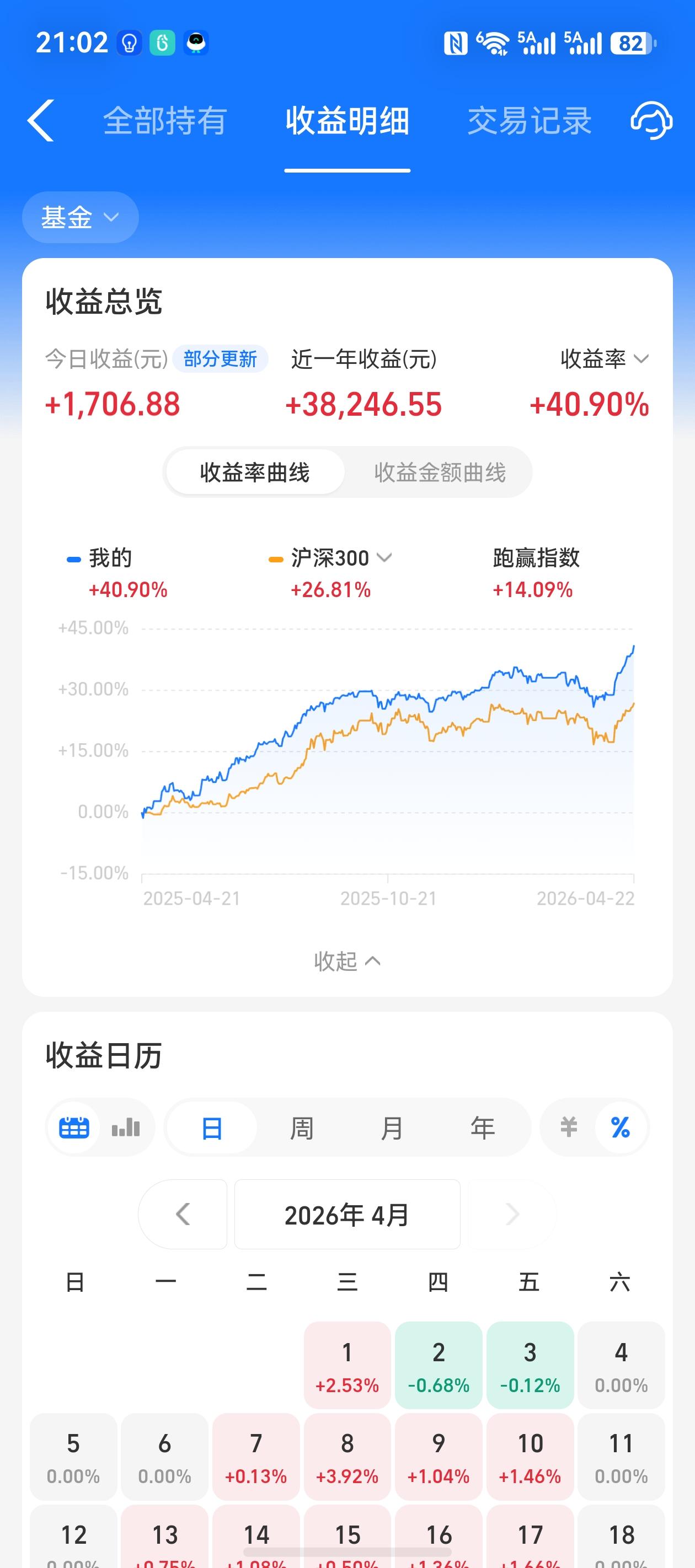The image size is (695, 1568).
Task: Open the 收益率 dropdown
Action: point(604,359)
